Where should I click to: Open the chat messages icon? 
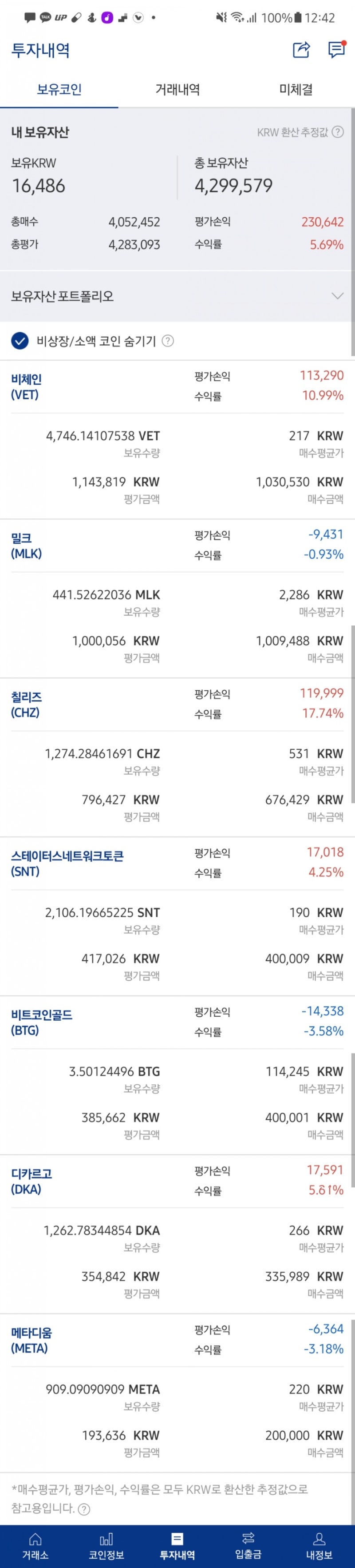[x=335, y=50]
